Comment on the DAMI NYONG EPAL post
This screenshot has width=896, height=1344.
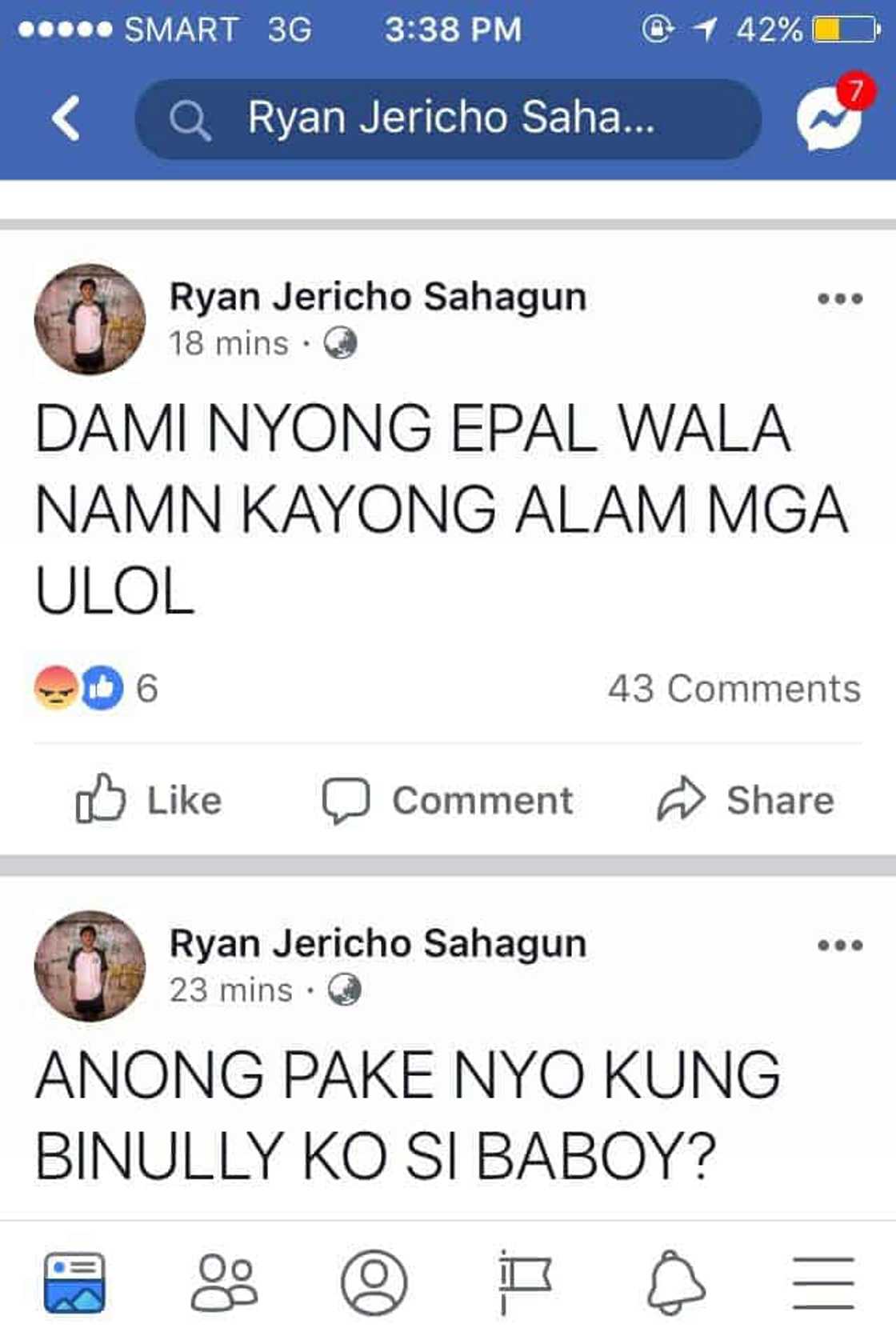pyautogui.click(x=447, y=800)
